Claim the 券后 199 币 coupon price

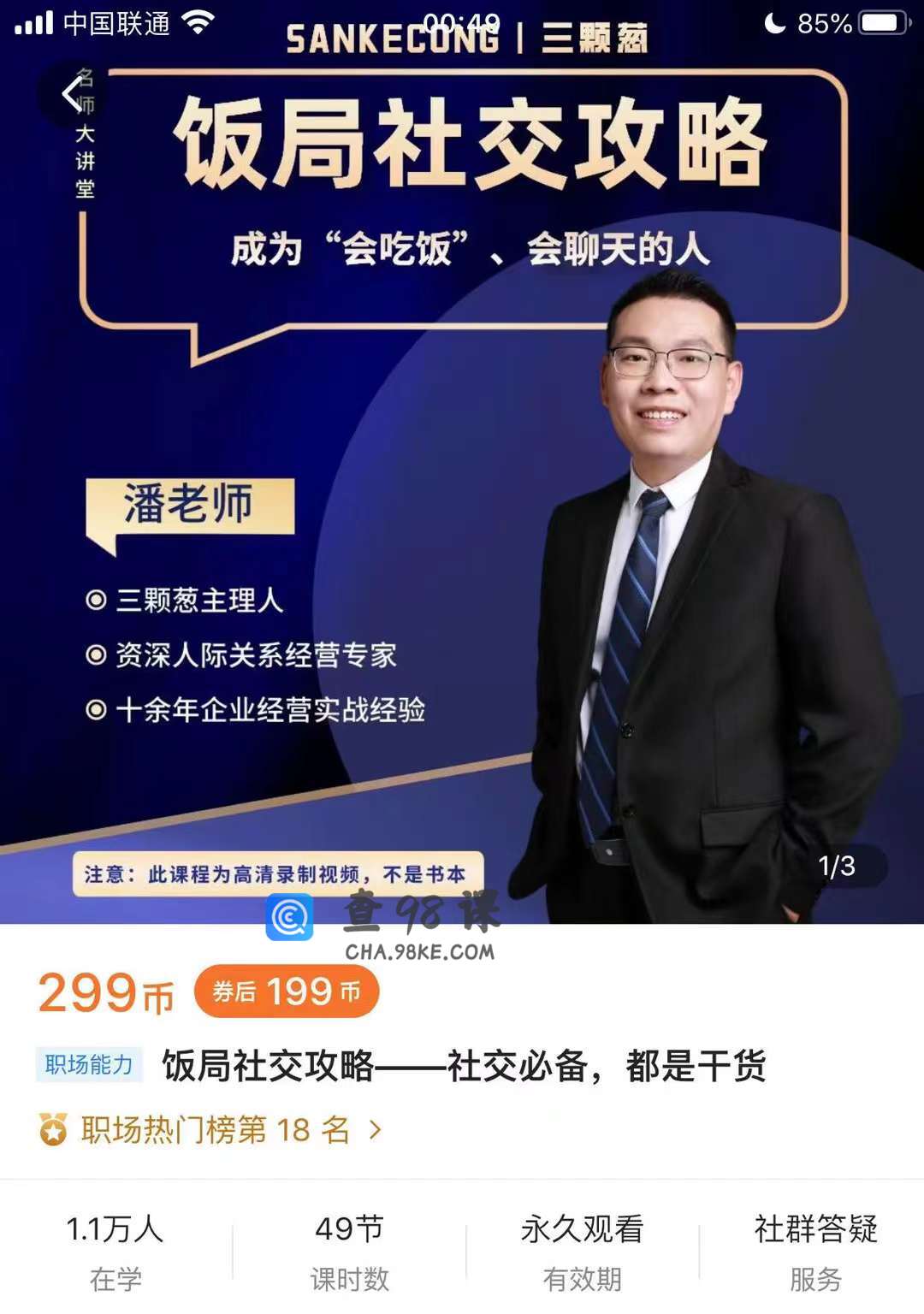(x=287, y=991)
